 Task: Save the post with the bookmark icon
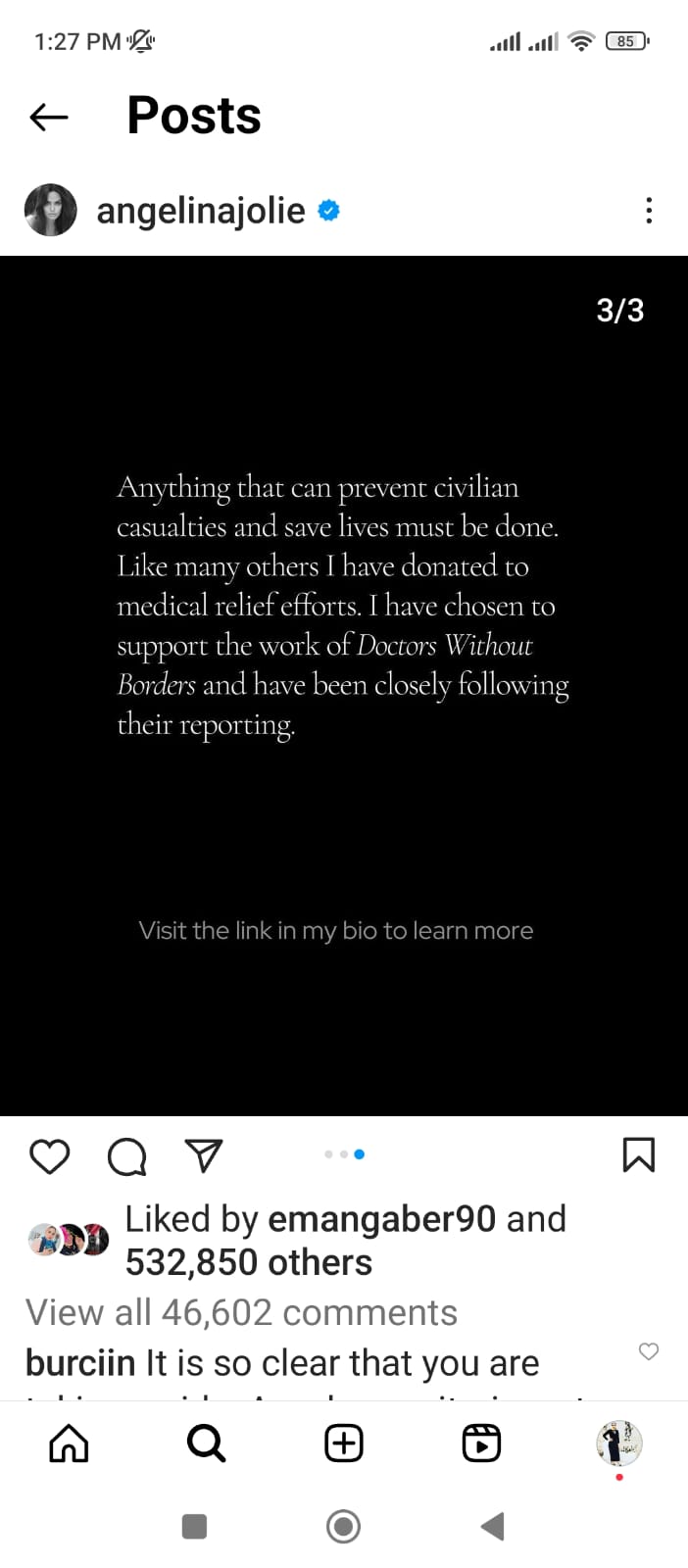[638, 1155]
